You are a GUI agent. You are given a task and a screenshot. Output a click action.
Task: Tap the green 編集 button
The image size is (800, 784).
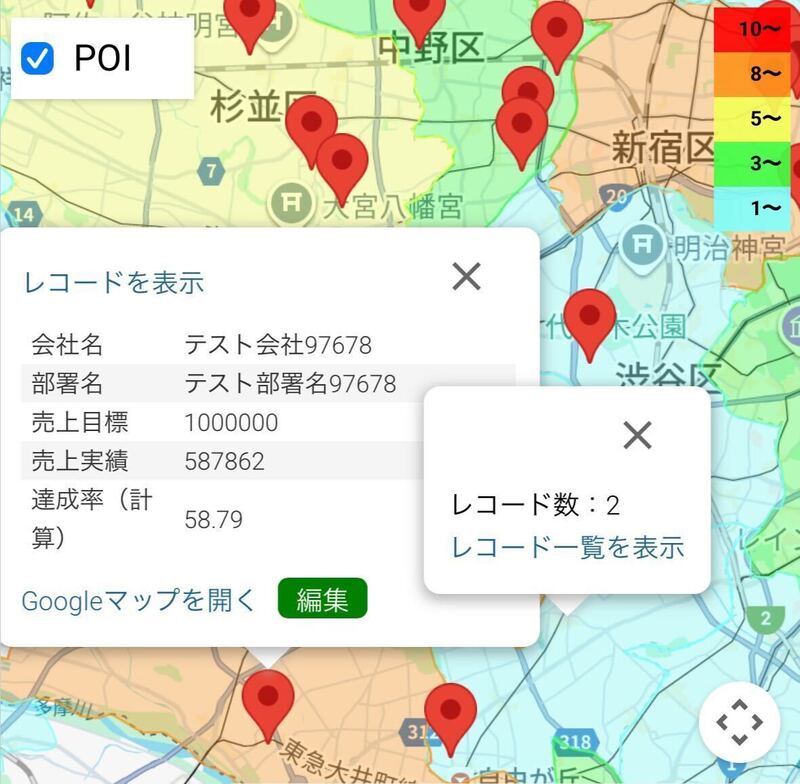coord(322,599)
